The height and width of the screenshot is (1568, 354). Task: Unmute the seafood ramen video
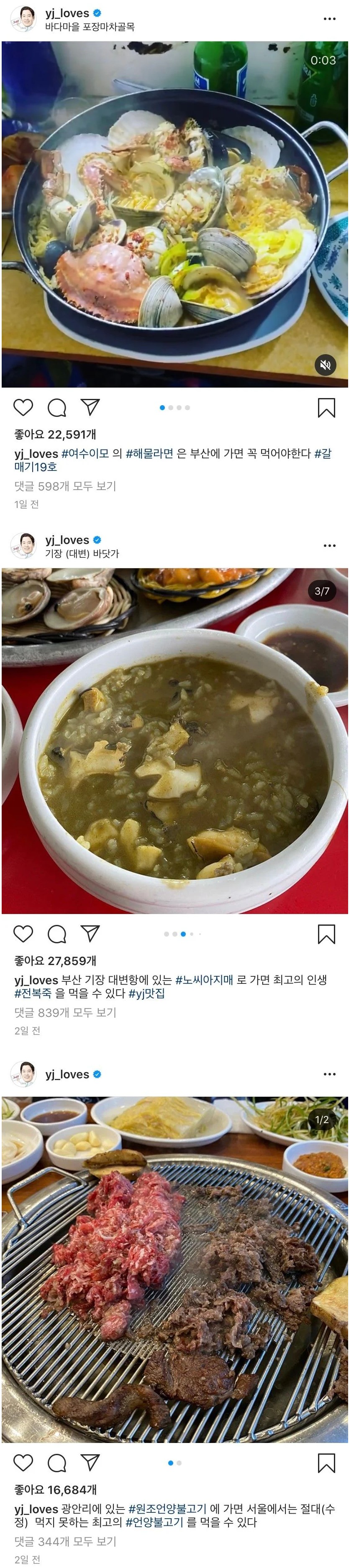pos(326,365)
